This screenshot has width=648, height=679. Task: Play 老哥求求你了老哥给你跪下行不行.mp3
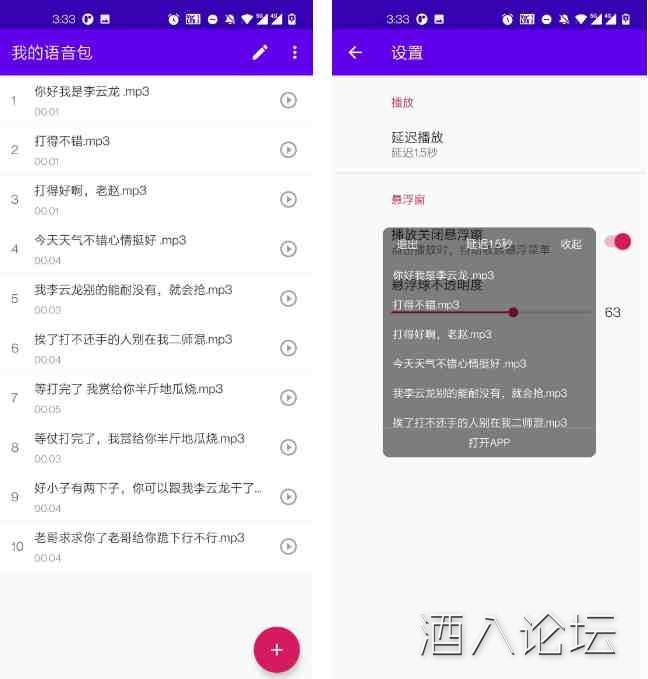288,546
